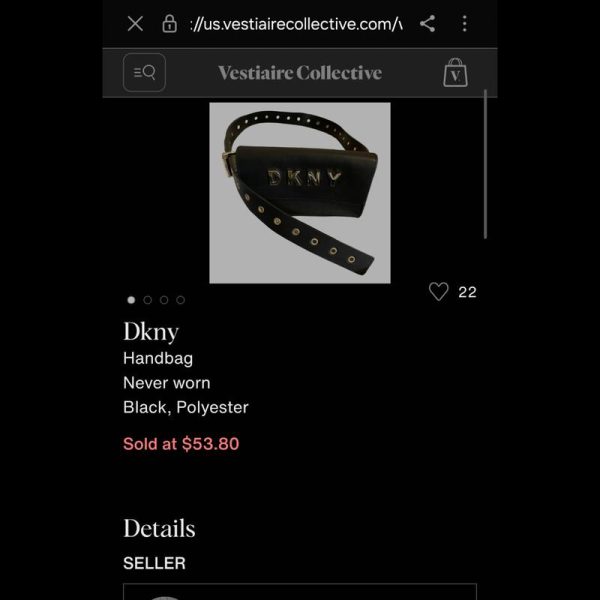This screenshot has height=600, width=600.
Task: Like the Dkny handbag with heart
Action: (x=438, y=292)
